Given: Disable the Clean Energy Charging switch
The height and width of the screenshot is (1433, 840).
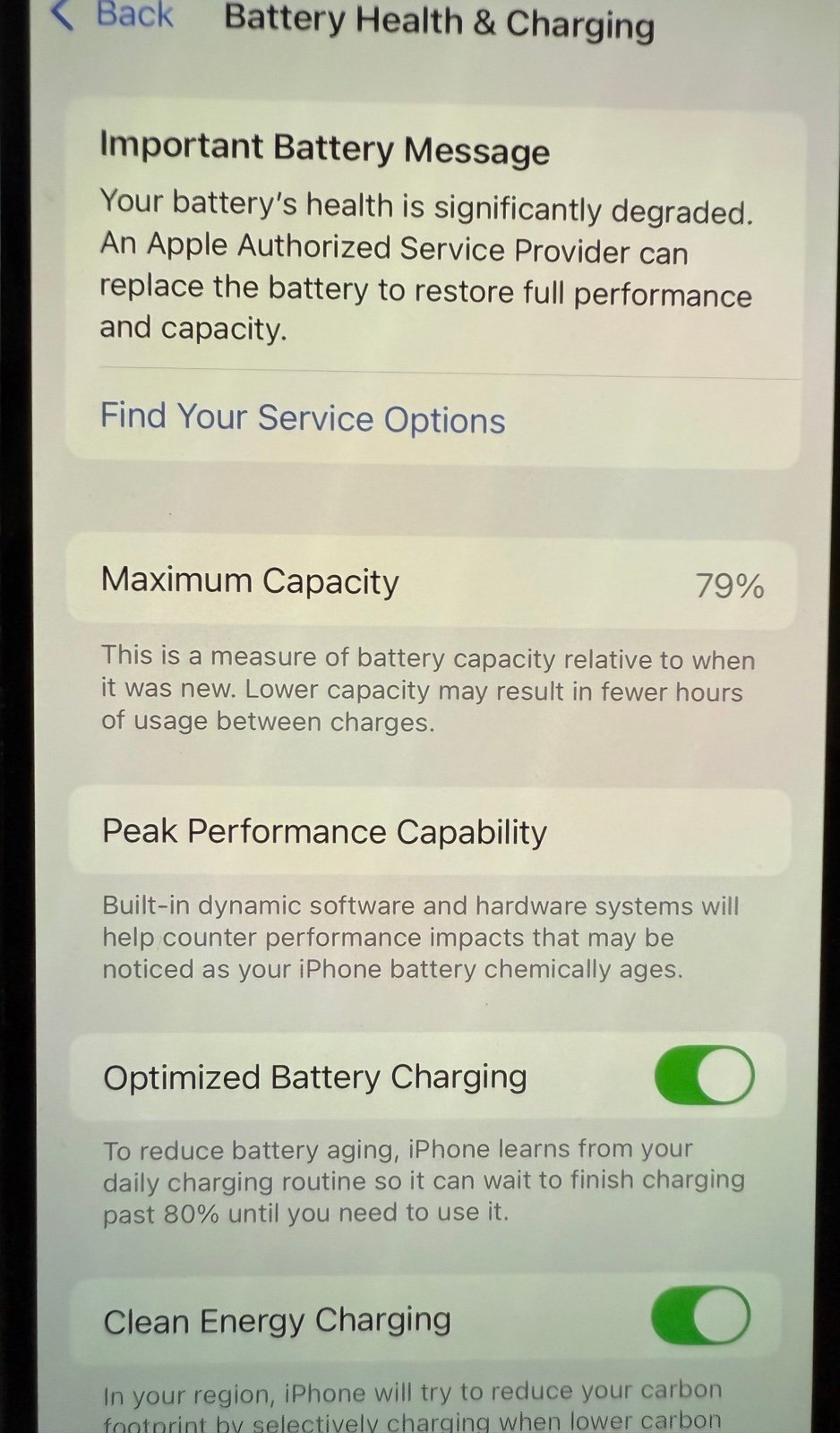Looking at the screenshot, I should click(701, 1316).
